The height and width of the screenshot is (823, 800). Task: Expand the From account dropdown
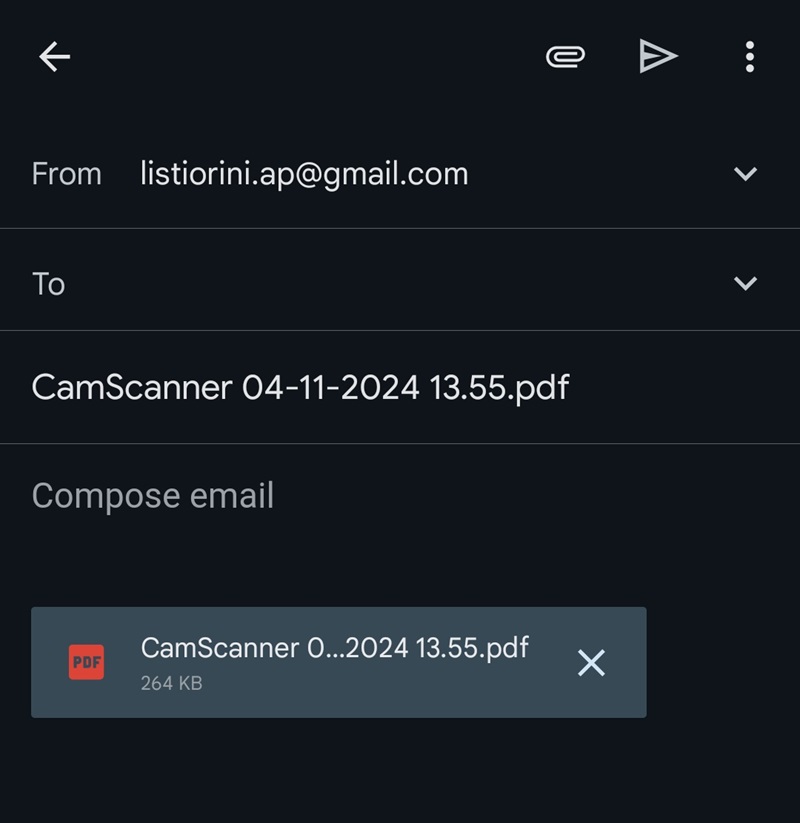pyautogui.click(x=745, y=174)
